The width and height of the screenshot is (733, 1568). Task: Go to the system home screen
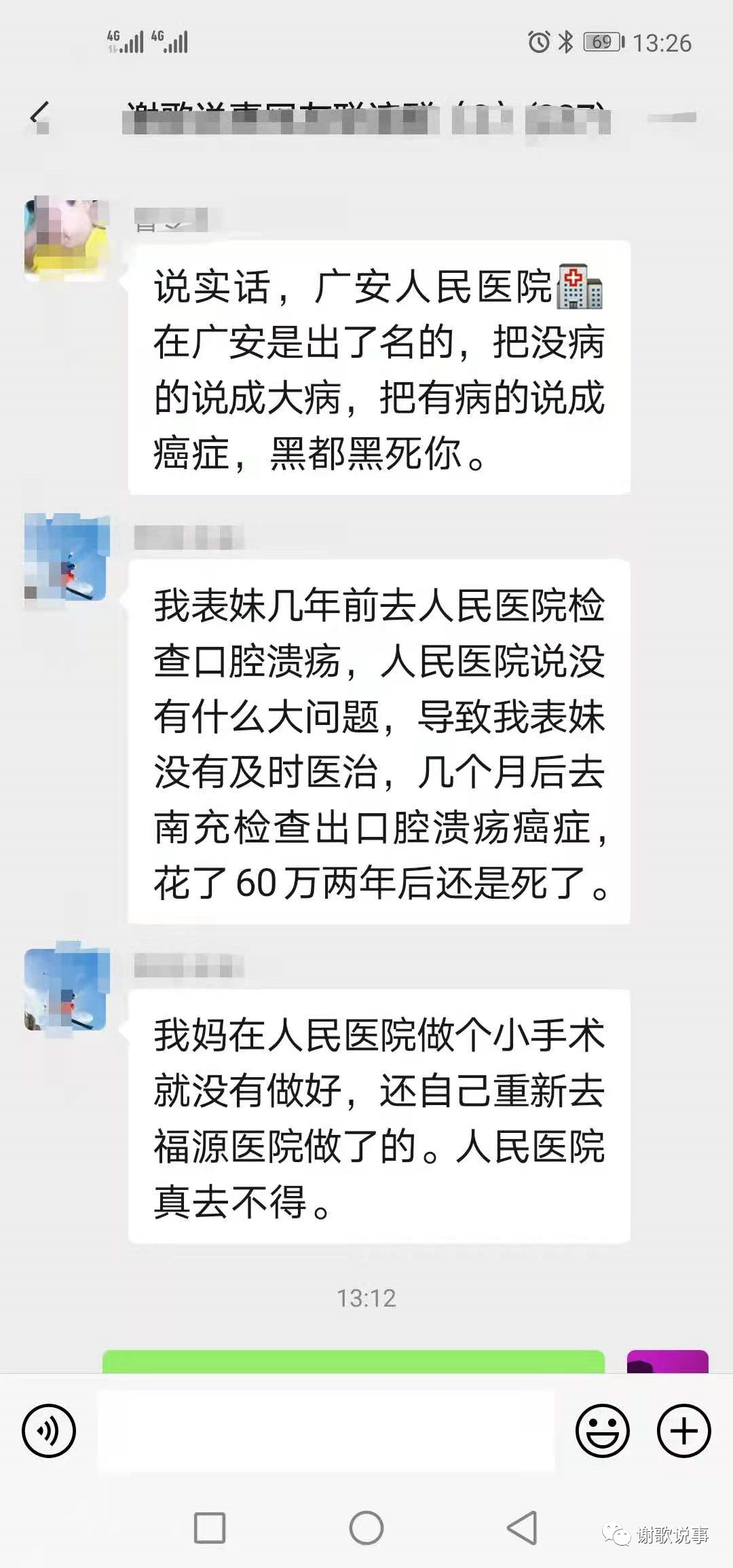[366, 1529]
